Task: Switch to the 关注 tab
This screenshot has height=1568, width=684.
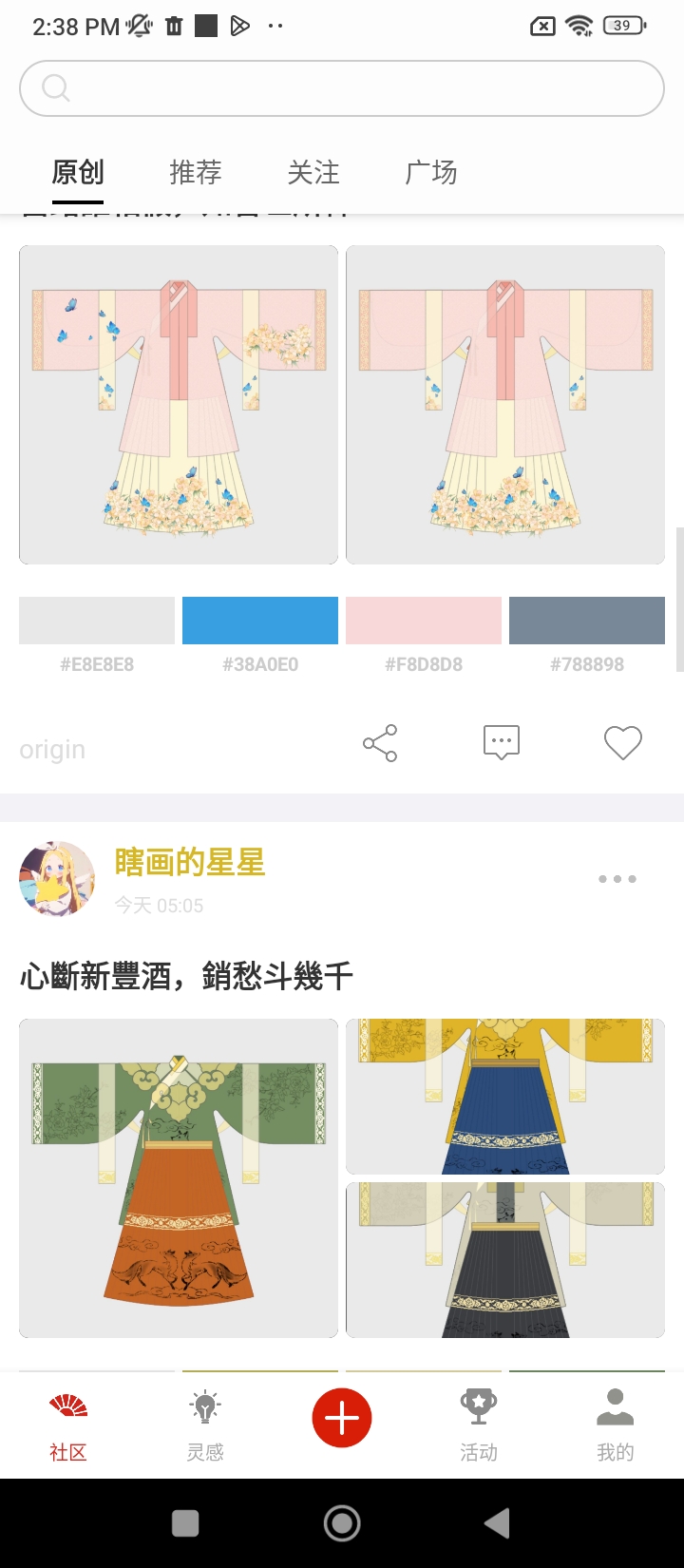Action: point(313,172)
